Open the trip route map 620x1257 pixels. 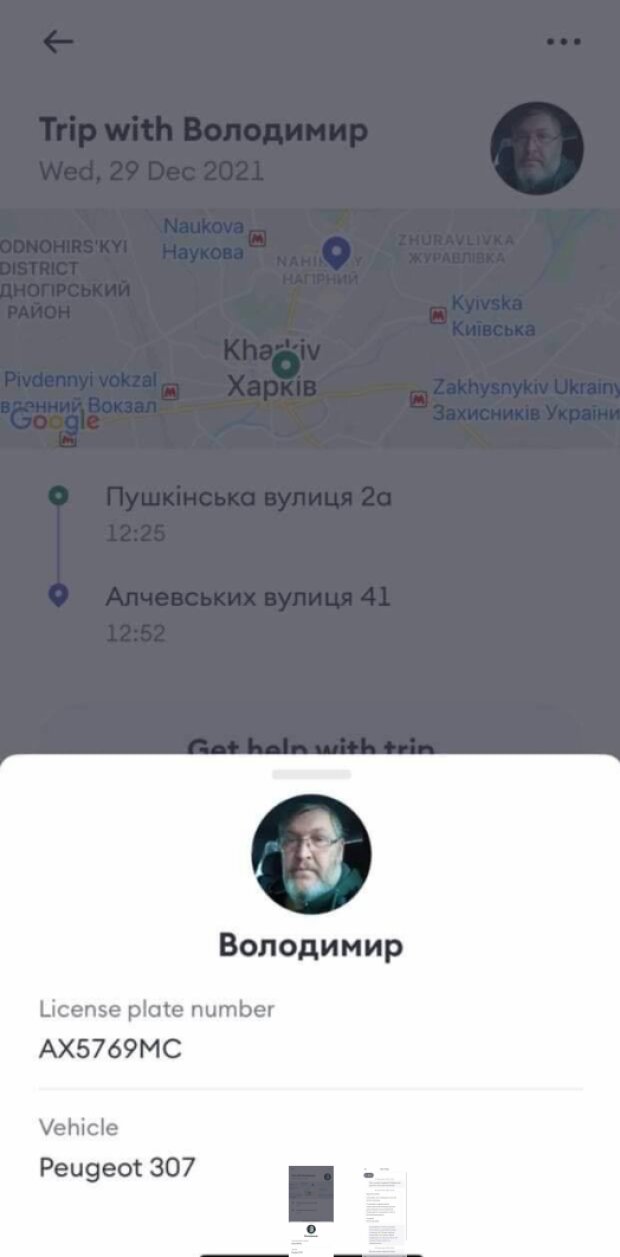click(x=310, y=328)
